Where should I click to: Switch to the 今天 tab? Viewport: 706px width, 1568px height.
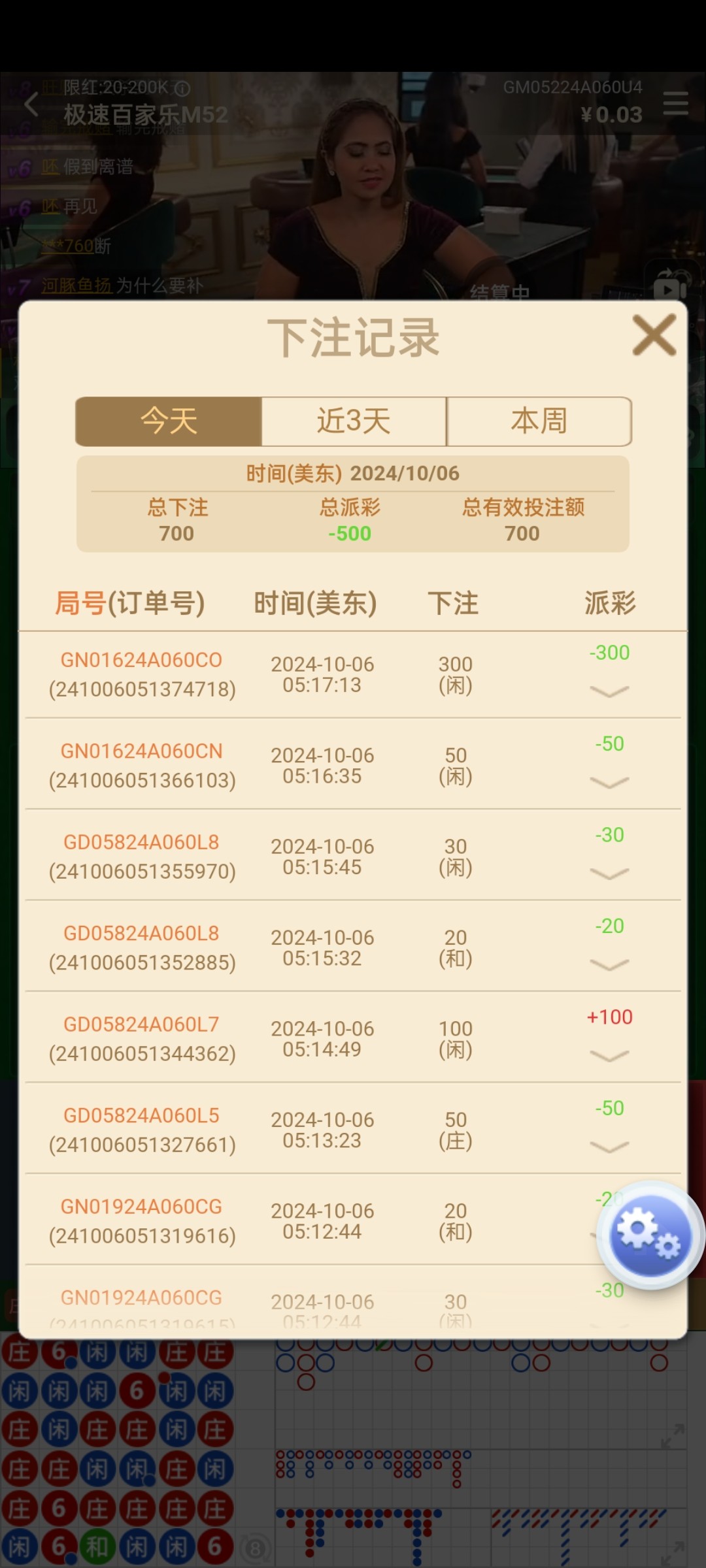point(169,421)
